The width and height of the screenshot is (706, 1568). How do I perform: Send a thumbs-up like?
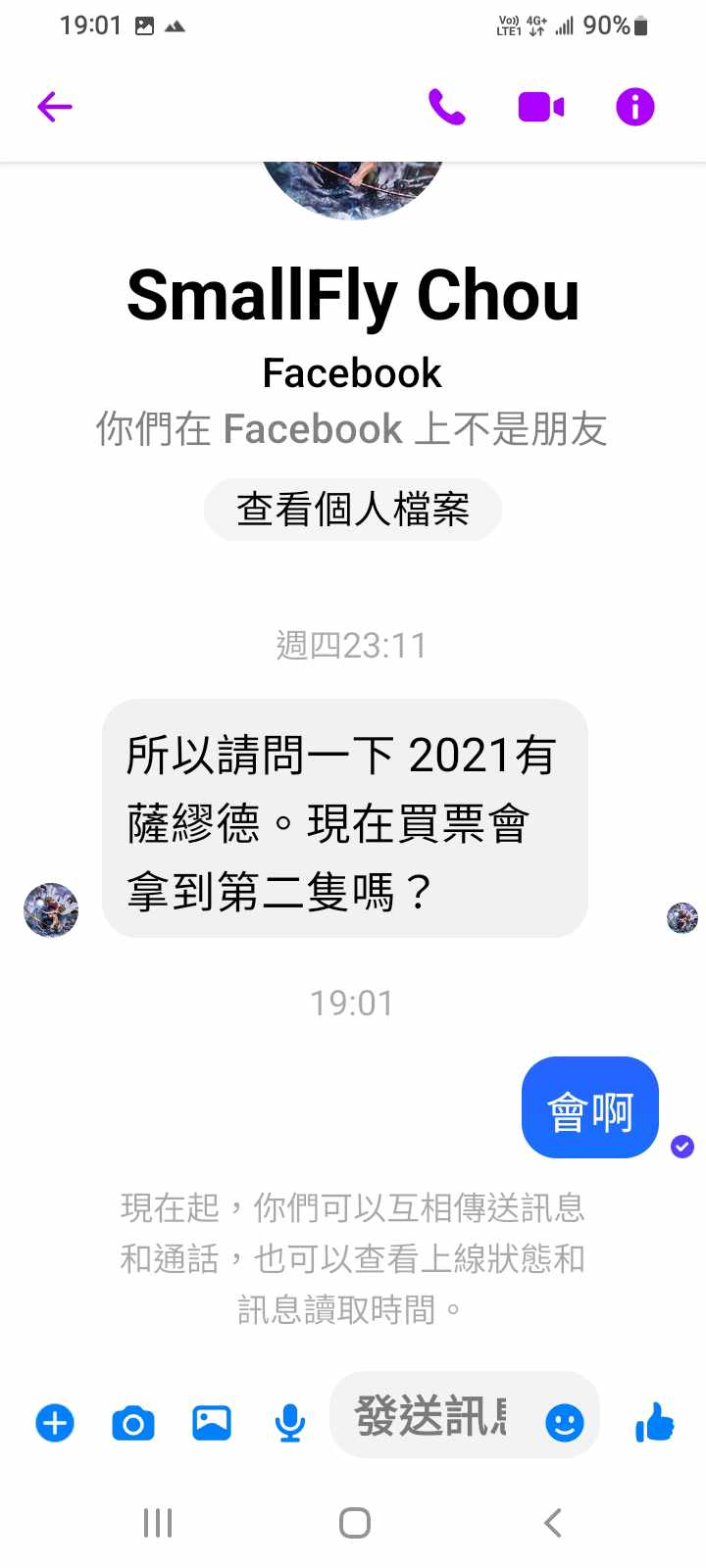[x=654, y=1422]
